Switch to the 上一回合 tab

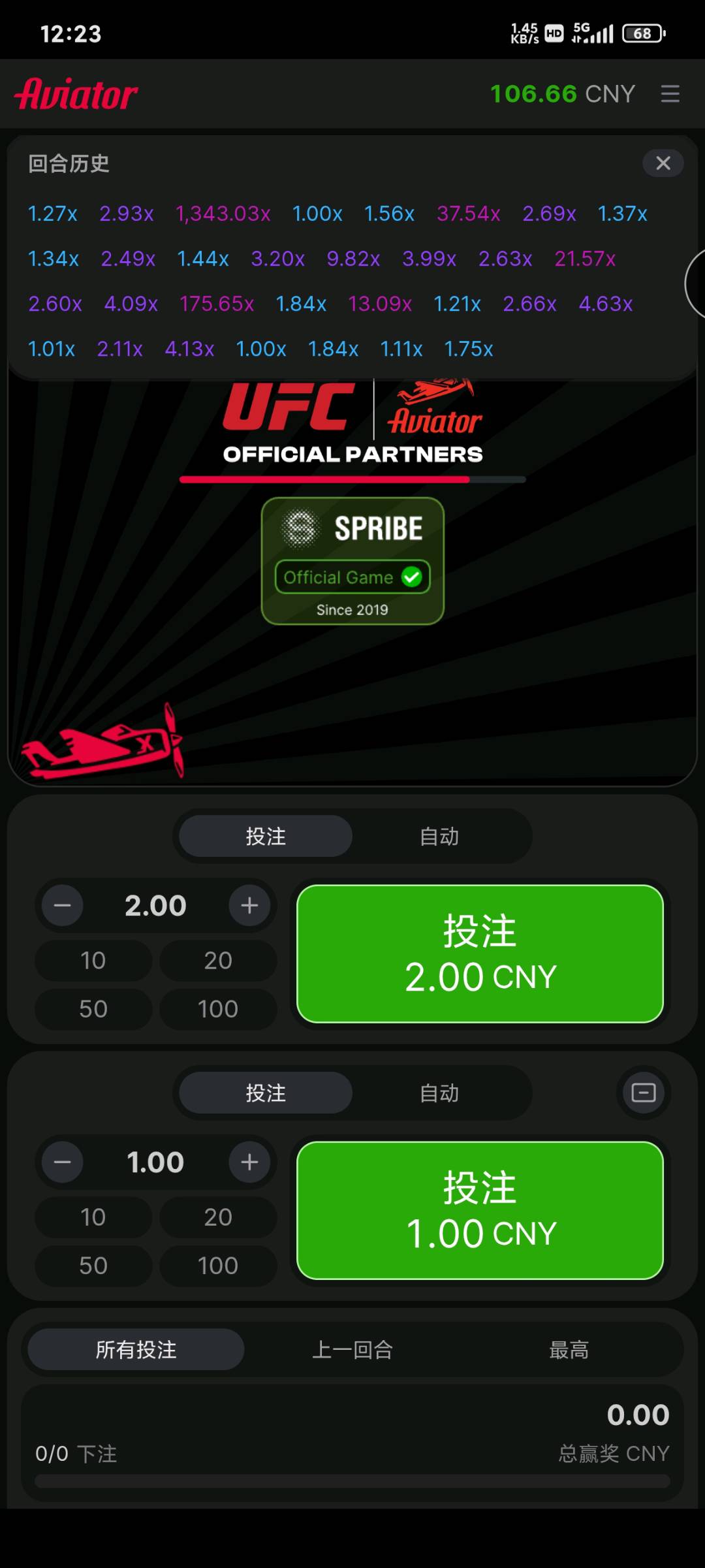point(352,1349)
